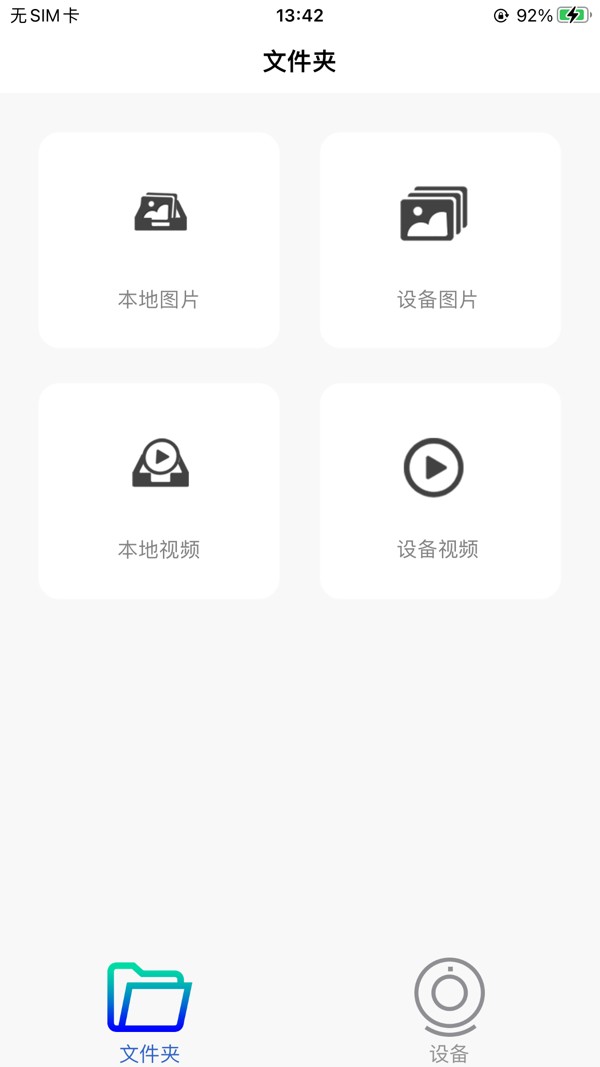Open the 设备视频 folder card
This screenshot has height=1067, width=600.
tap(440, 491)
